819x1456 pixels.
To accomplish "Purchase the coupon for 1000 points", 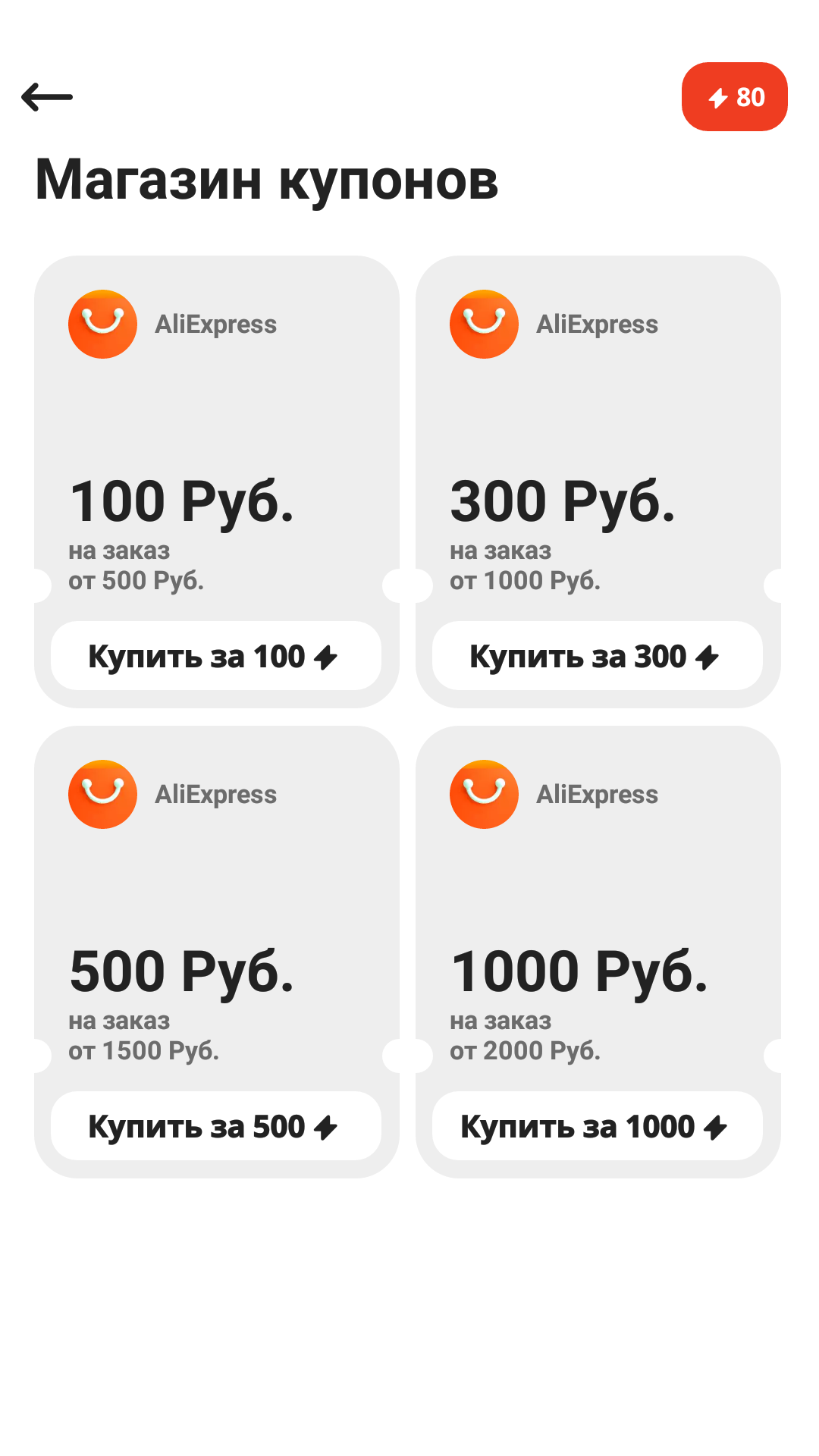I will click(598, 1126).
